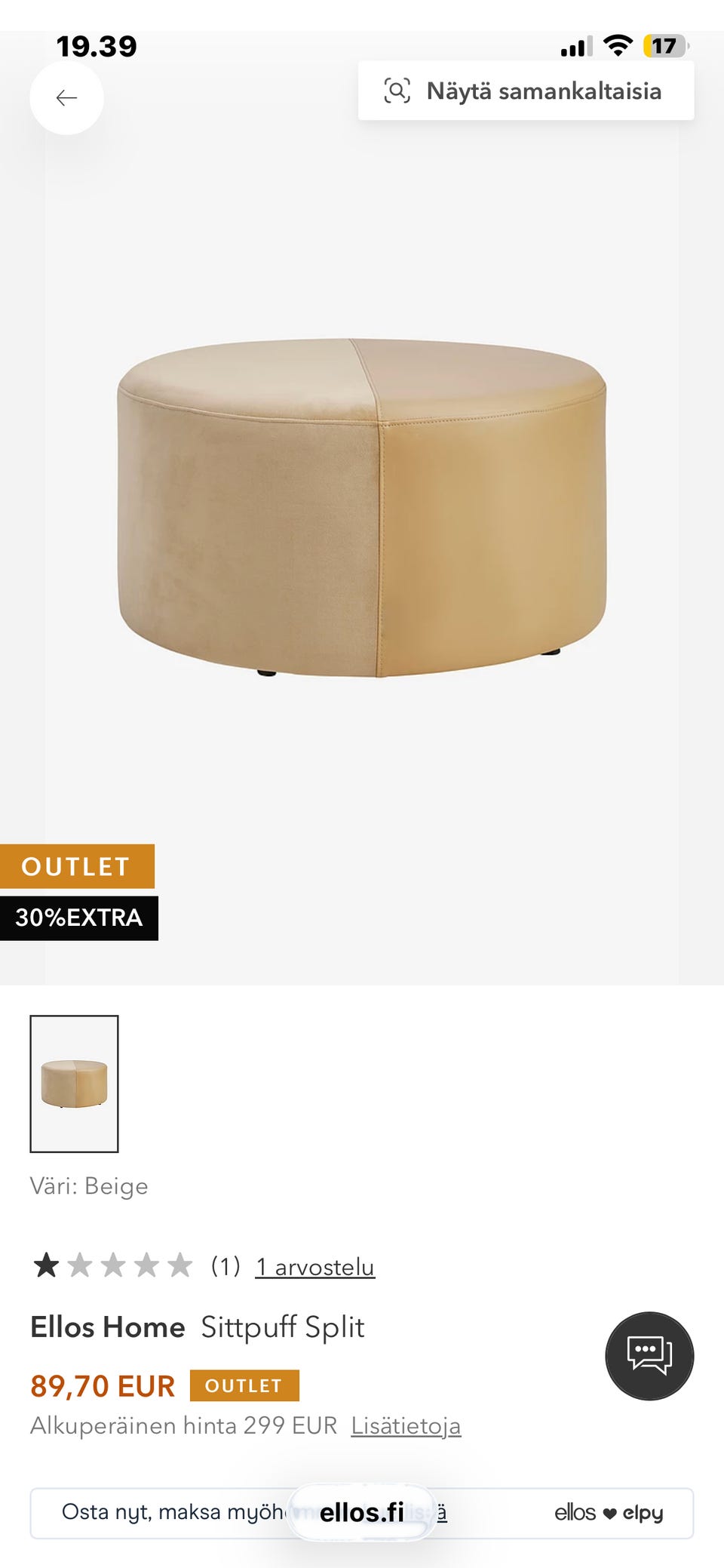Tap Näytä samankaltaisia to find similar items
Image resolution: width=724 pixels, height=1568 pixels.
pyautogui.click(x=526, y=91)
